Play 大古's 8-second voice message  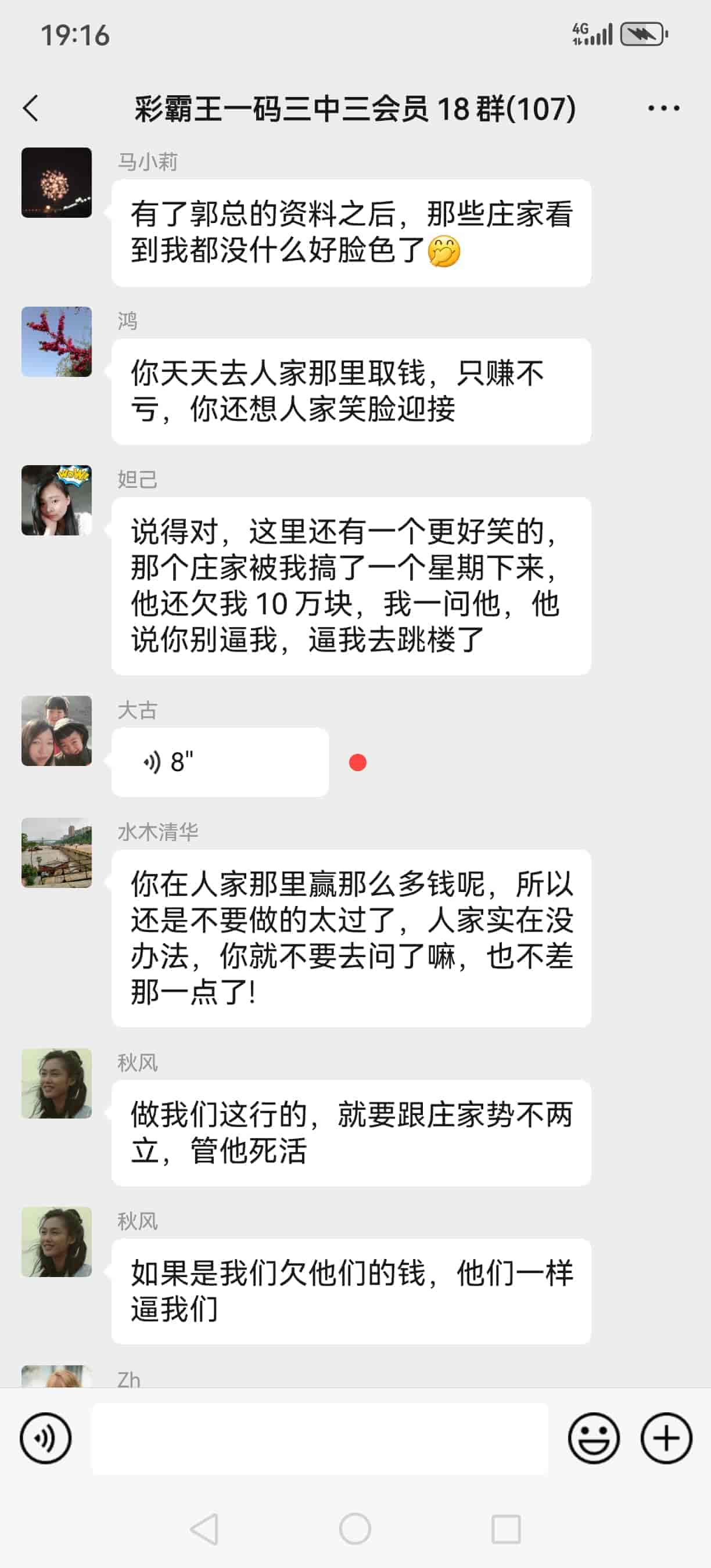[x=219, y=762]
